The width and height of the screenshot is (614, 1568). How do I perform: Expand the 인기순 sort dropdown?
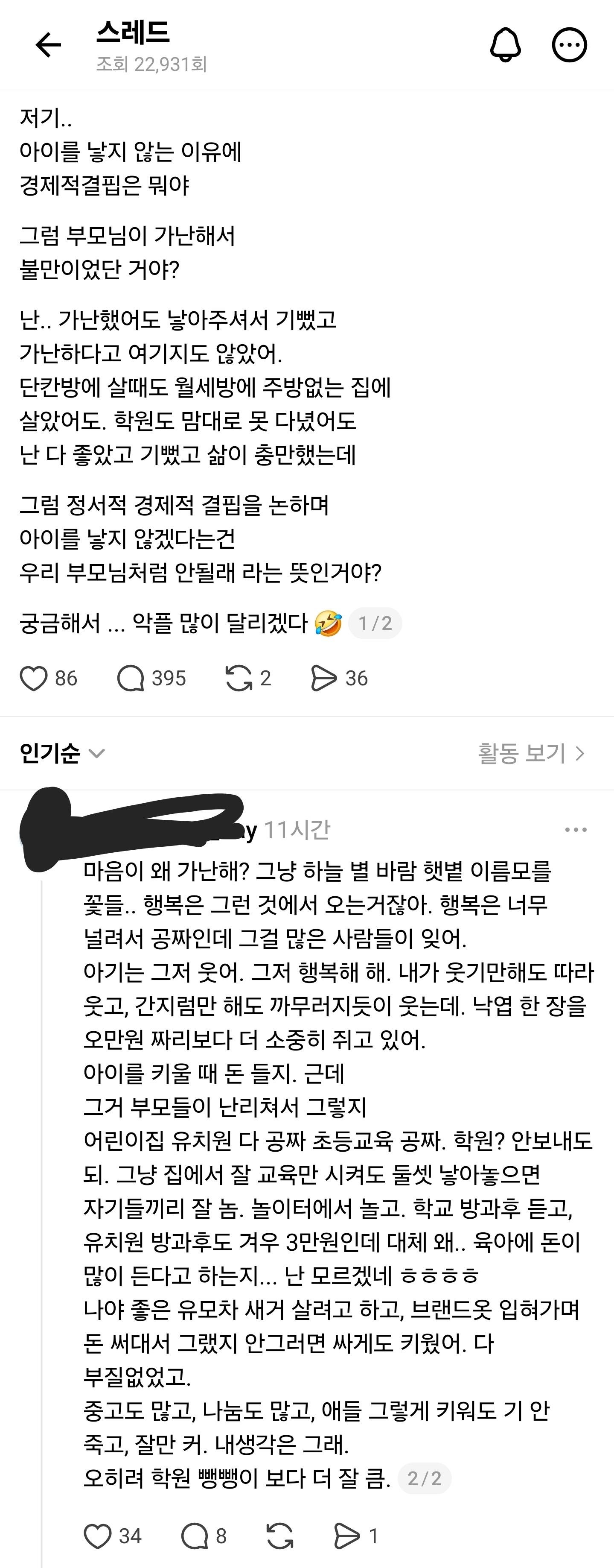point(62,754)
